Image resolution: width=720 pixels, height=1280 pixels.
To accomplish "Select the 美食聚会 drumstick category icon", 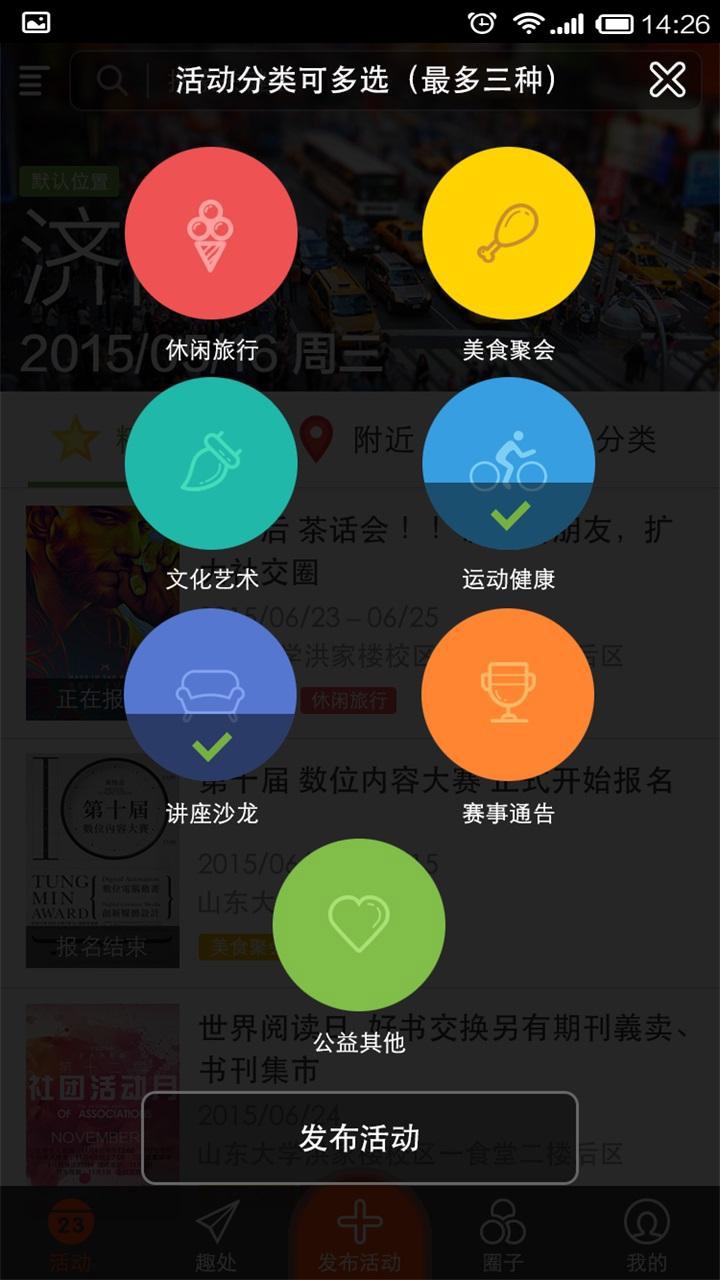I will coord(508,232).
